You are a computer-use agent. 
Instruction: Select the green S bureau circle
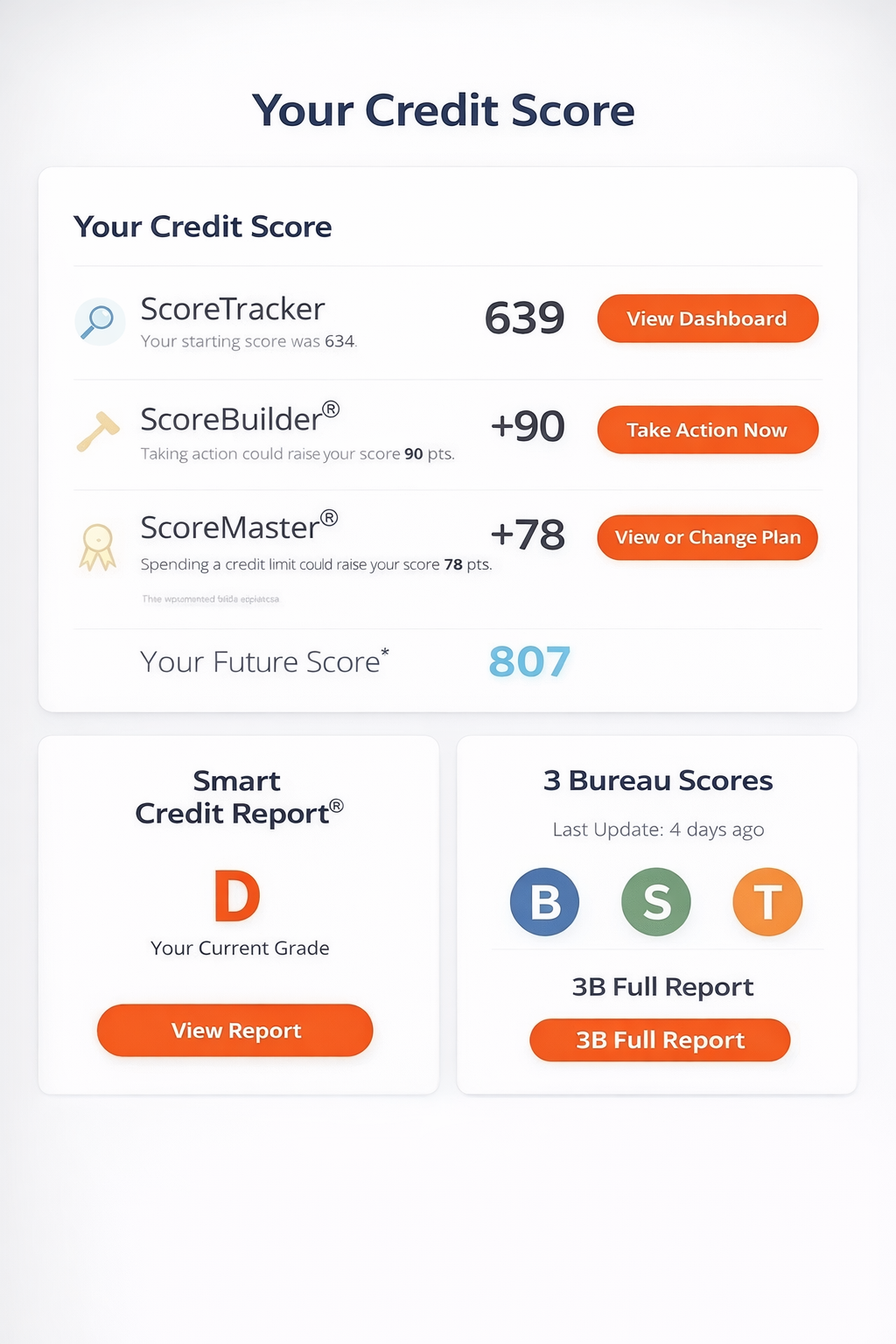coord(656,901)
